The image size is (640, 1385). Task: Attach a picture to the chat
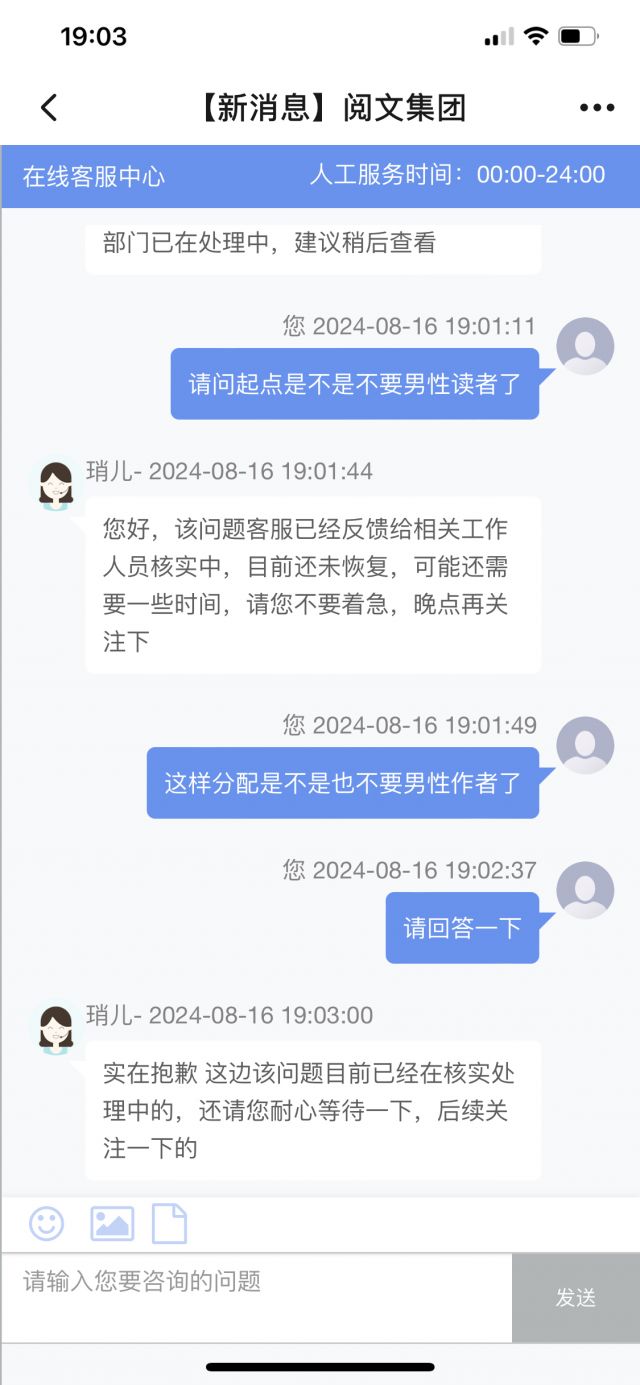(x=112, y=1223)
